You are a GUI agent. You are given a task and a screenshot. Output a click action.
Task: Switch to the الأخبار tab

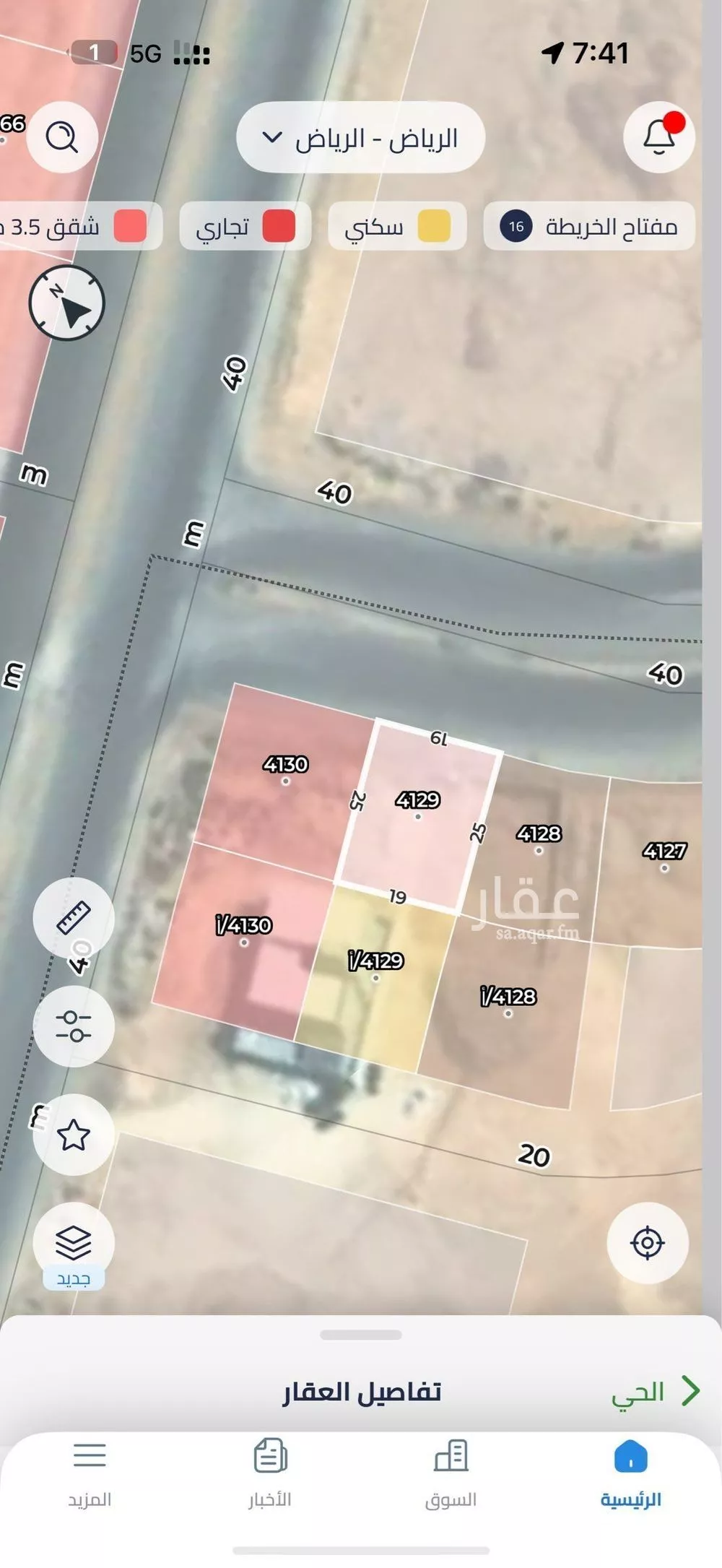(270, 1475)
